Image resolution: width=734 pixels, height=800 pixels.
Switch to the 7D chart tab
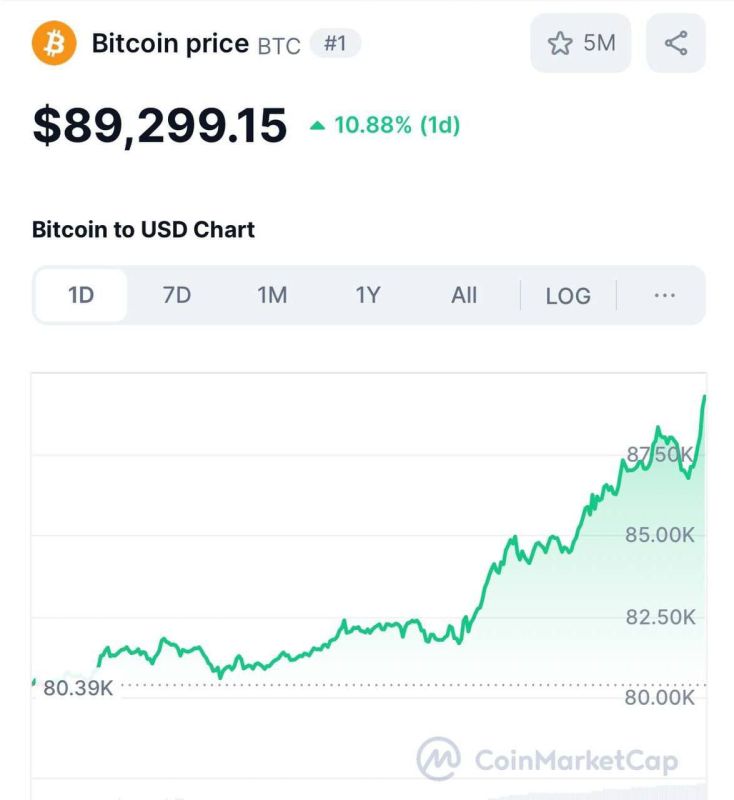pyautogui.click(x=176, y=295)
